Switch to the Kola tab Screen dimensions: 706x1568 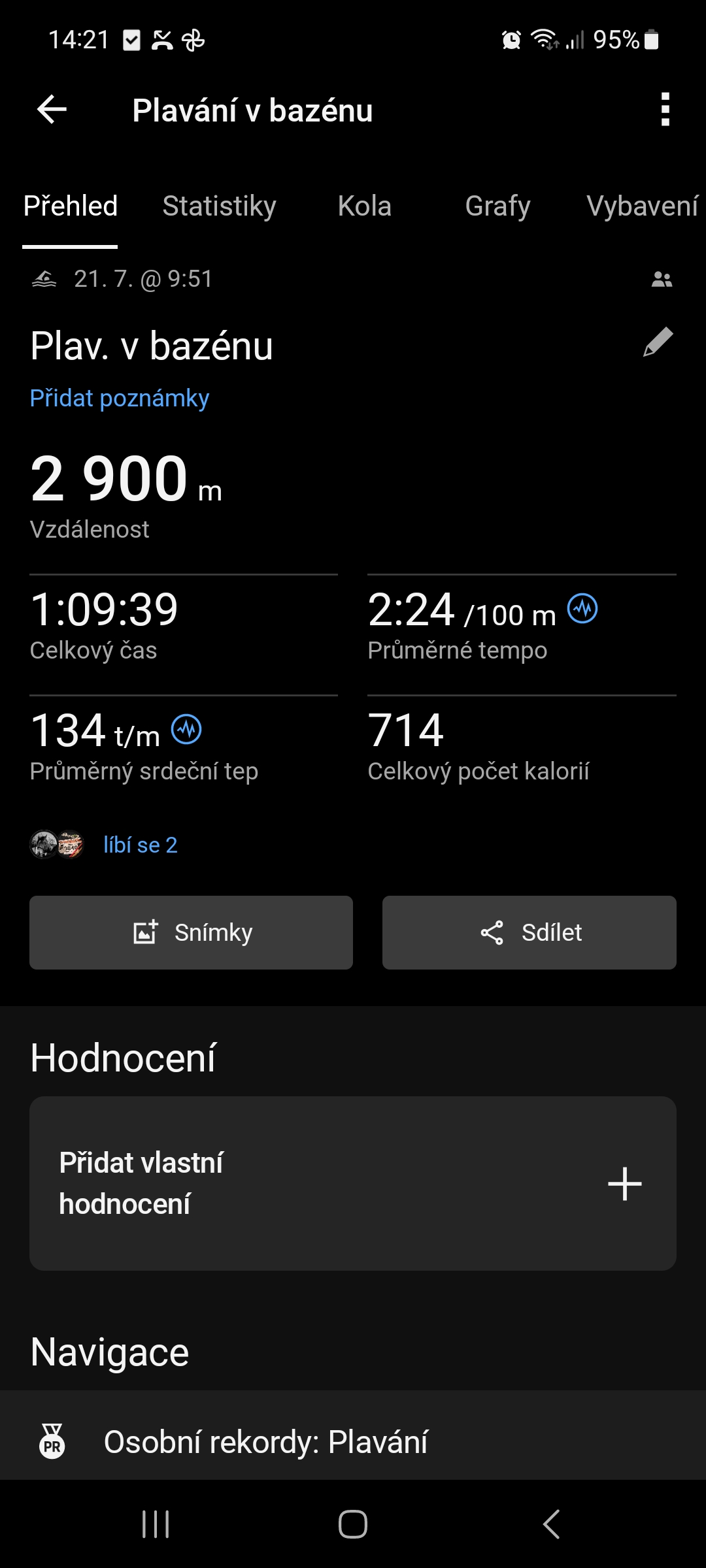tap(364, 206)
